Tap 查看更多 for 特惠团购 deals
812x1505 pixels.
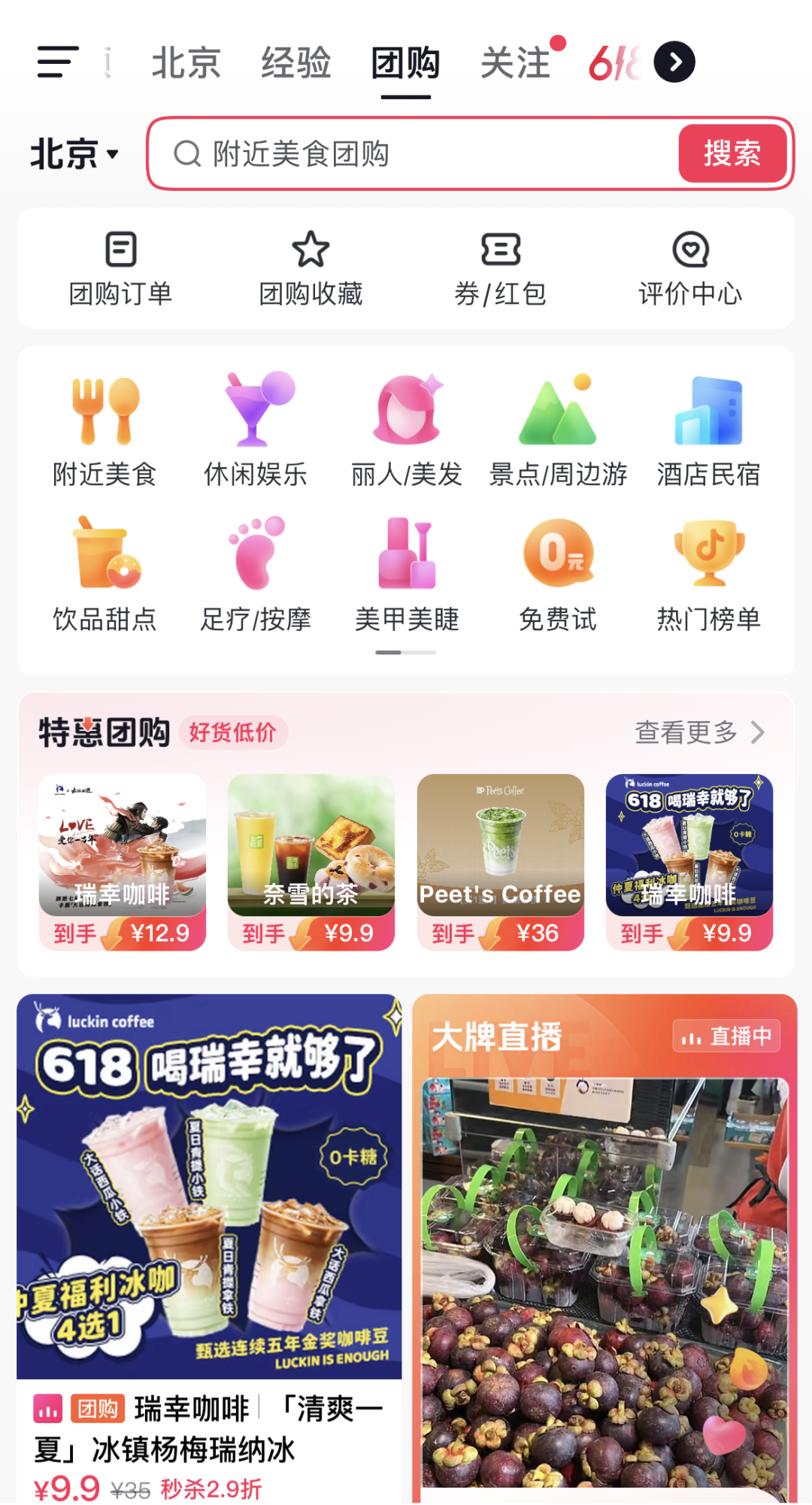(x=699, y=732)
